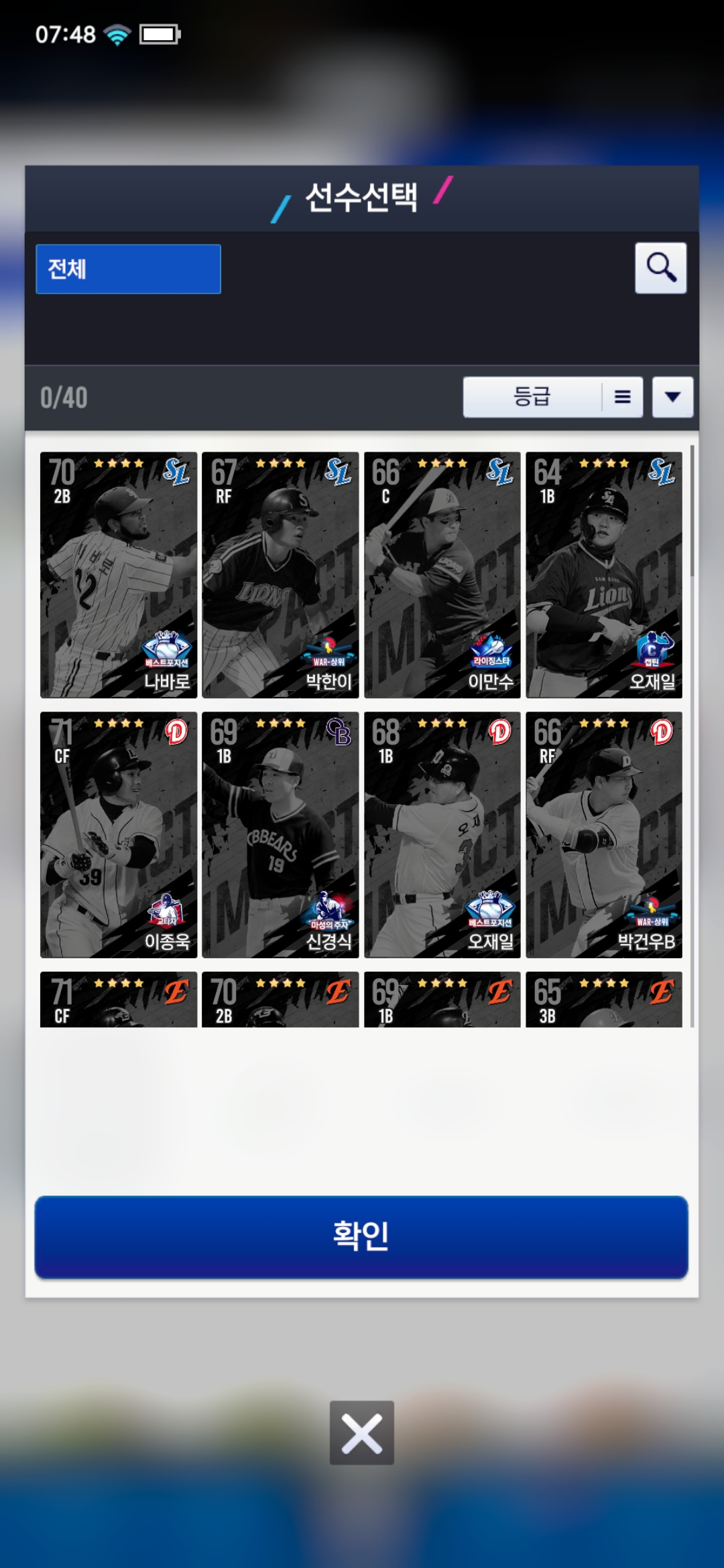Select the 나바로 2B player card
Screen dimensions: 724x1568
[119, 574]
